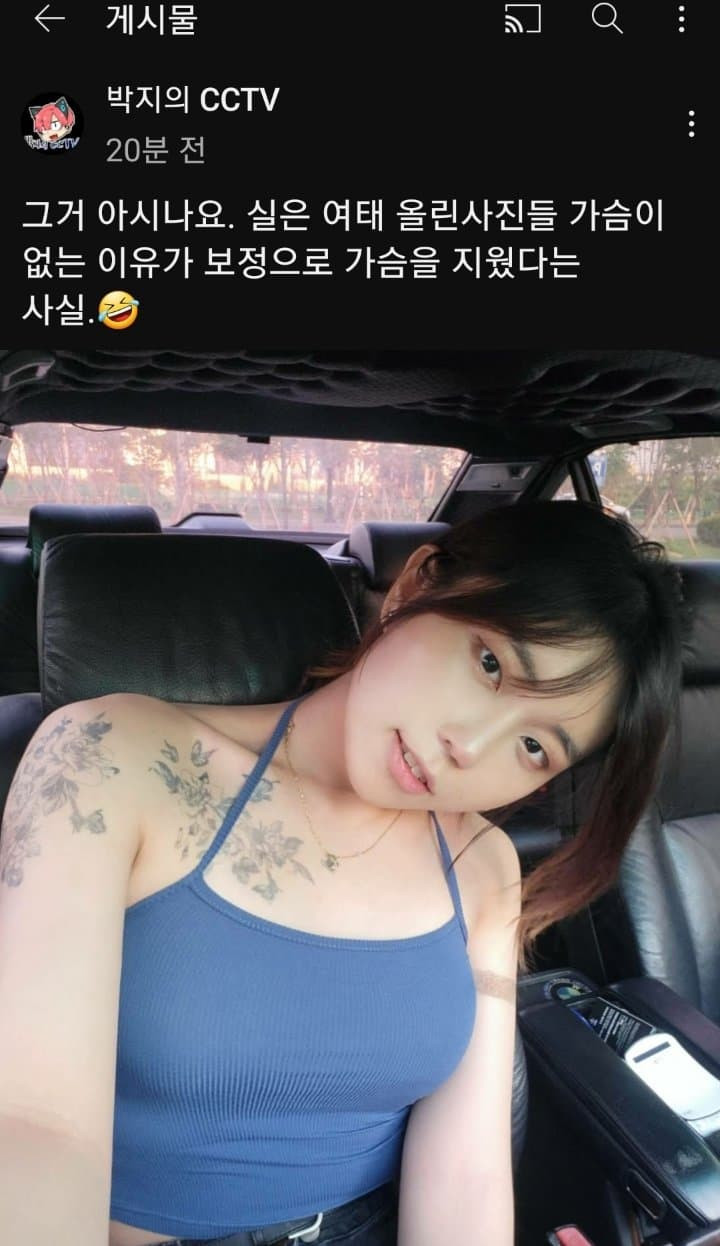
Task: Open the app bar overflow menu
Action: (x=682, y=20)
